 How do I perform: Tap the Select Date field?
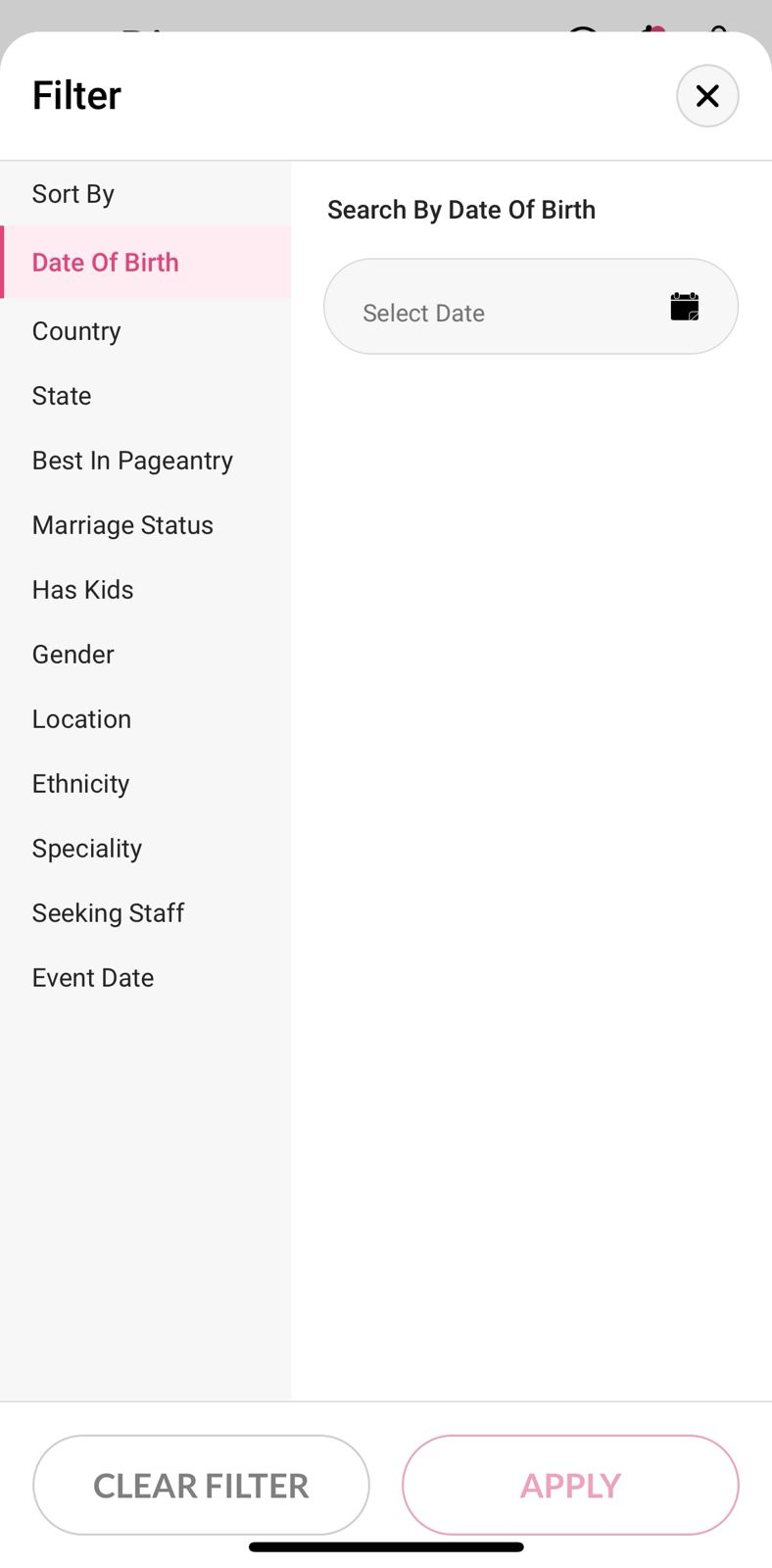490,312
